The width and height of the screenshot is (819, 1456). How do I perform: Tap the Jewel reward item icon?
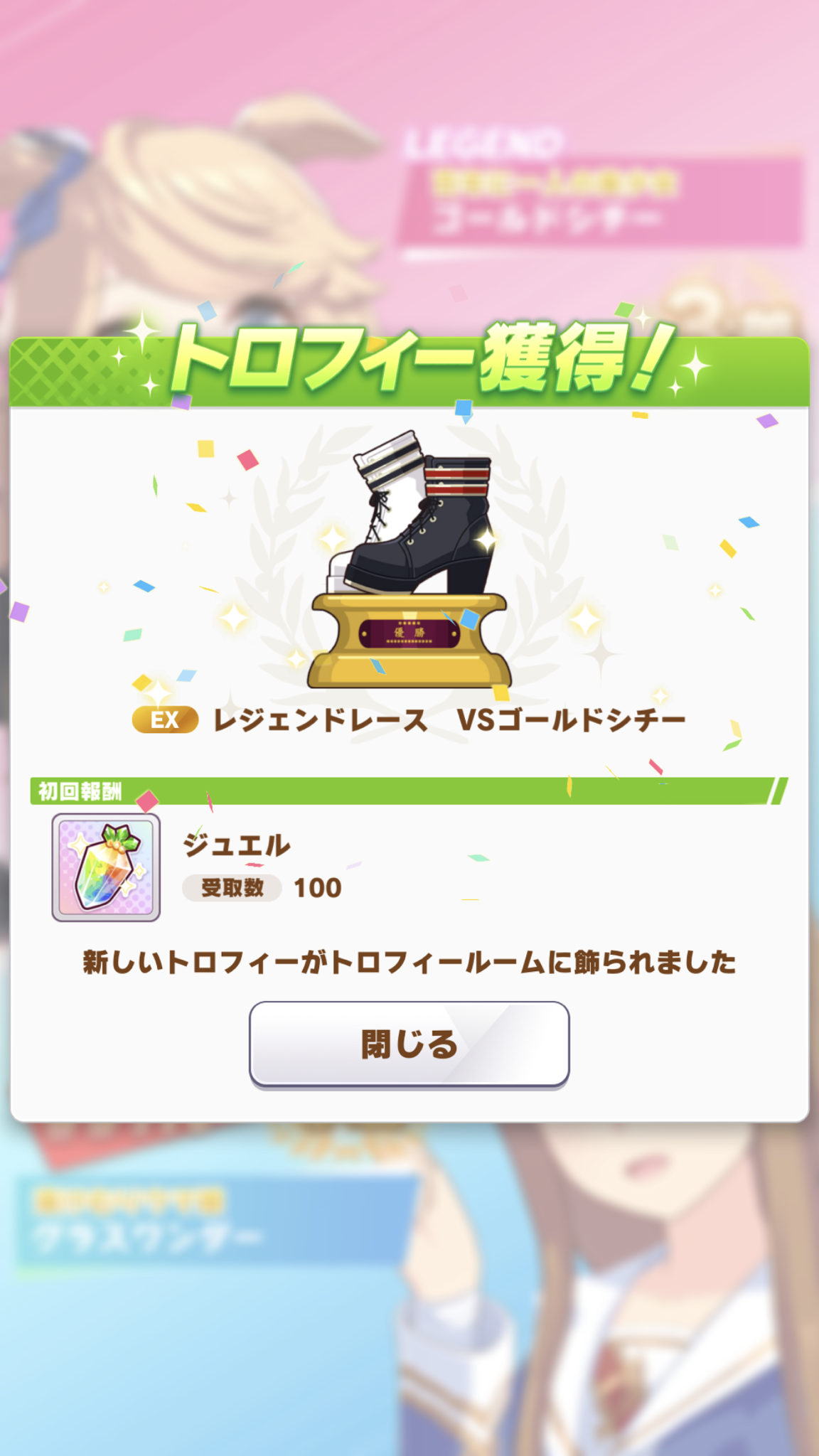106,867
